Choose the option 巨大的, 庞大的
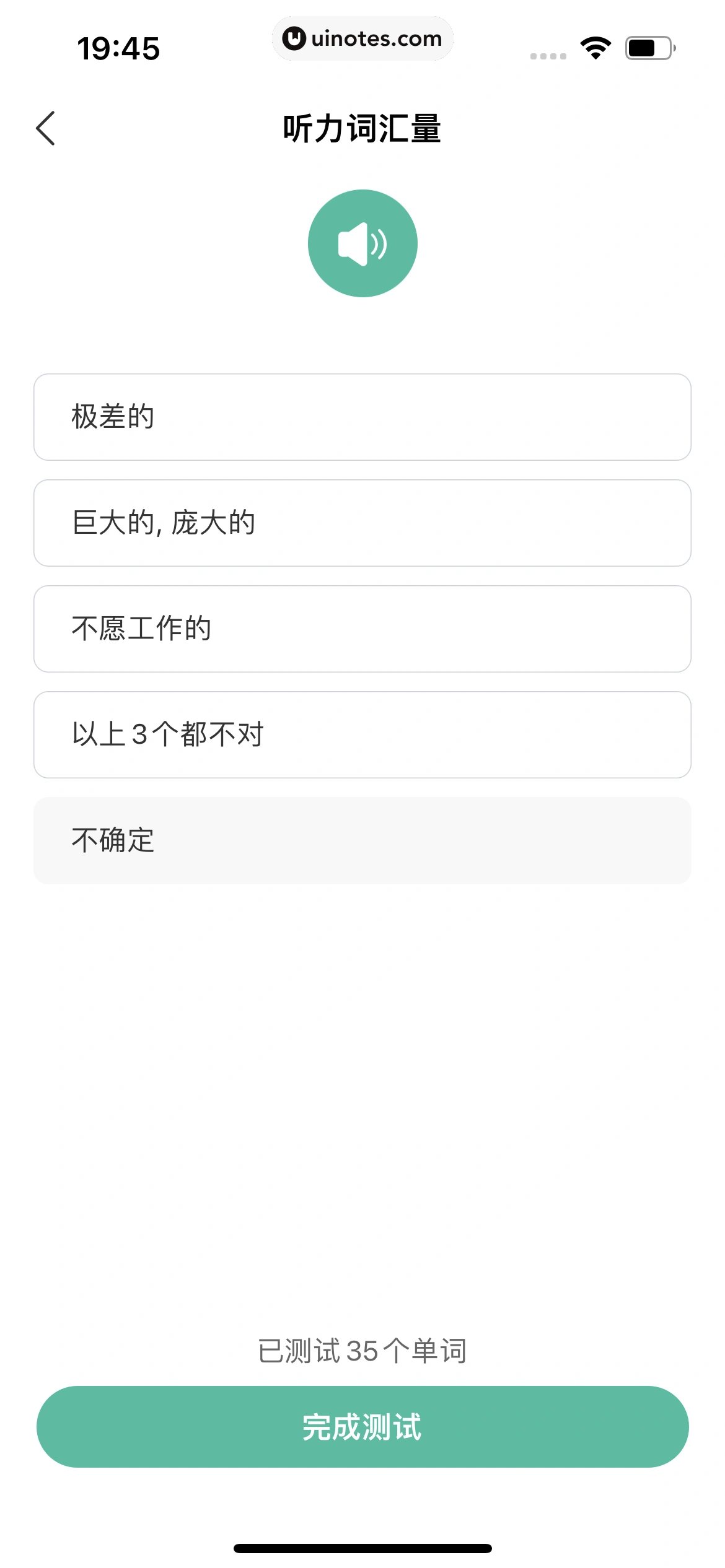This screenshot has height=1568, width=725. (362, 523)
